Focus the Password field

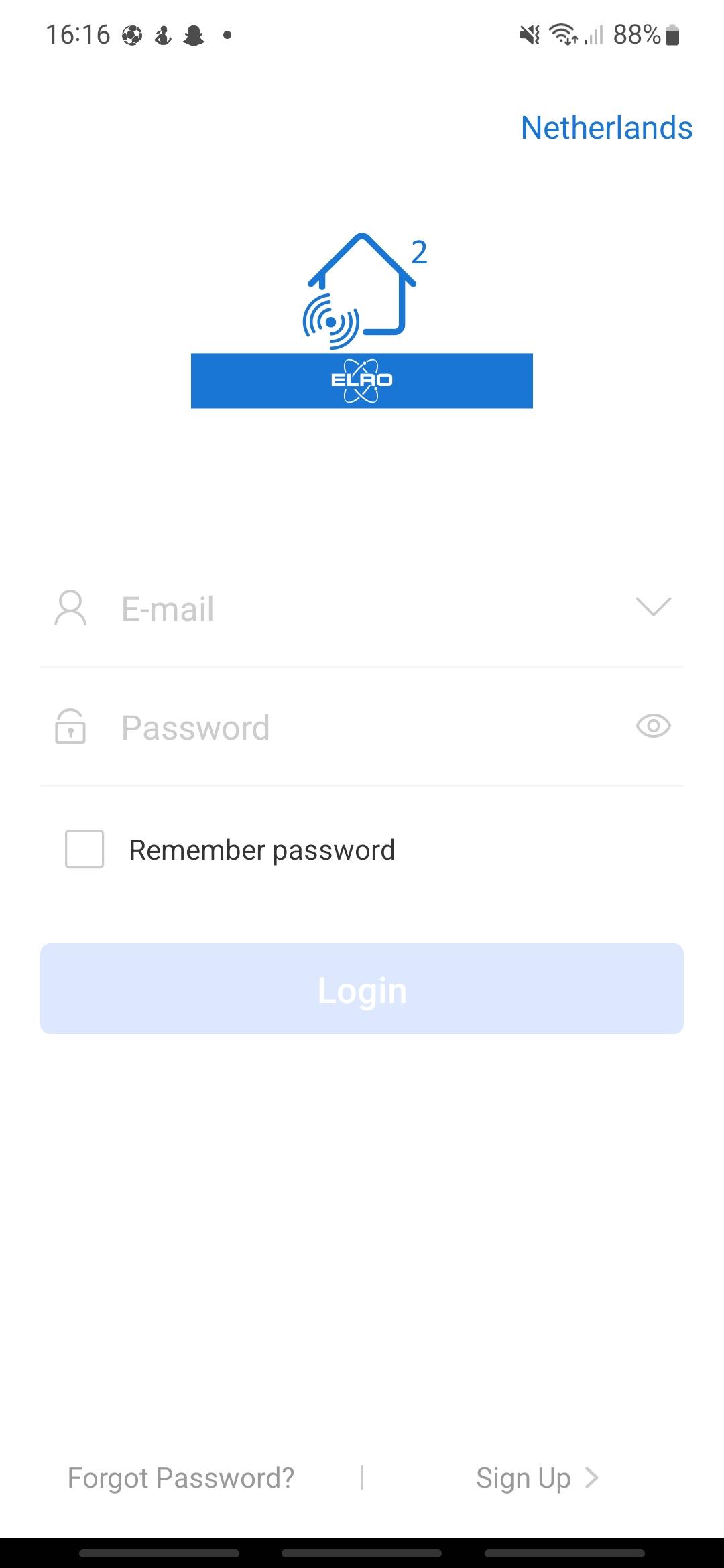pyautogui.click(x=362, y=727)
